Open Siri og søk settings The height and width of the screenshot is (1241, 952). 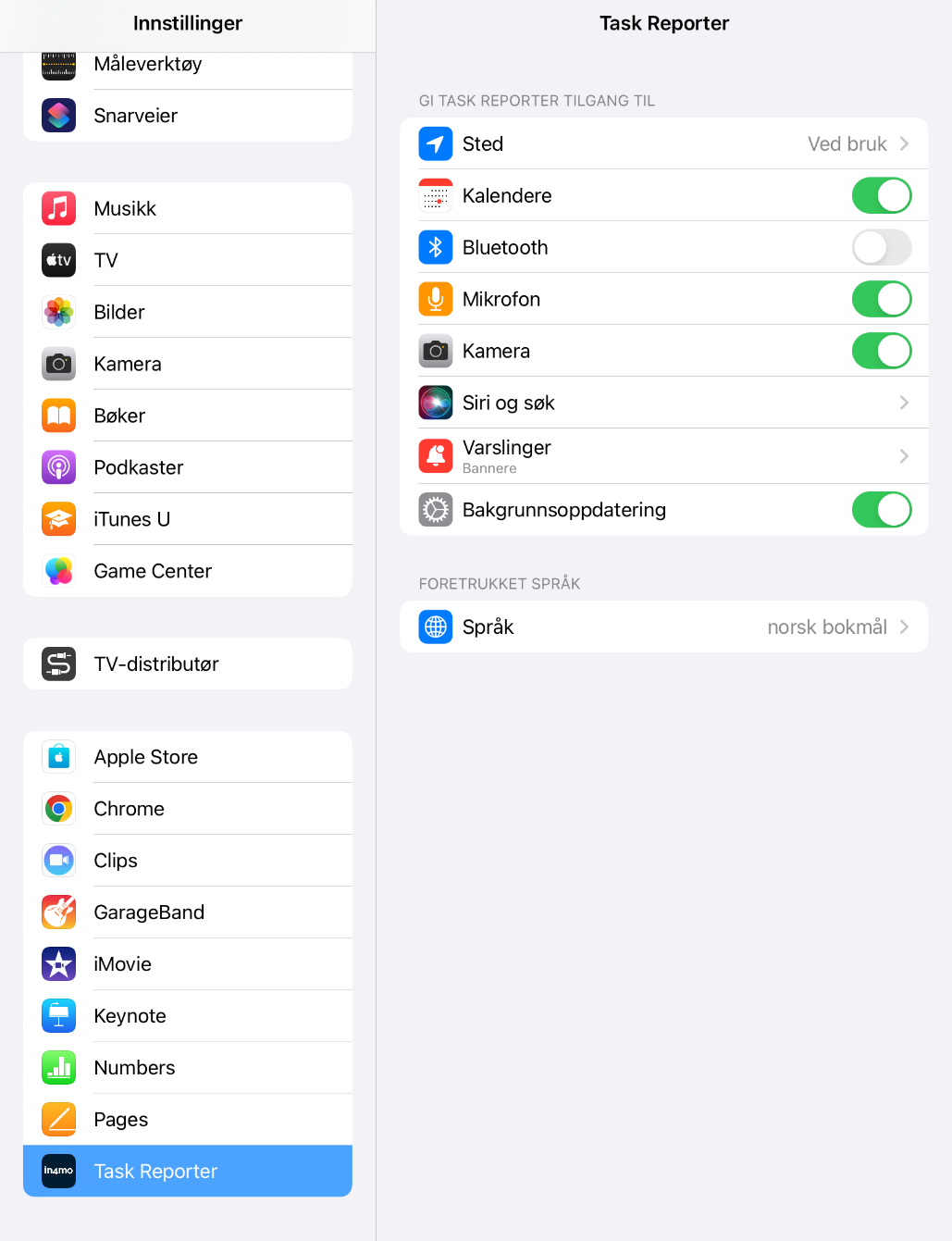tap(663, 403)
